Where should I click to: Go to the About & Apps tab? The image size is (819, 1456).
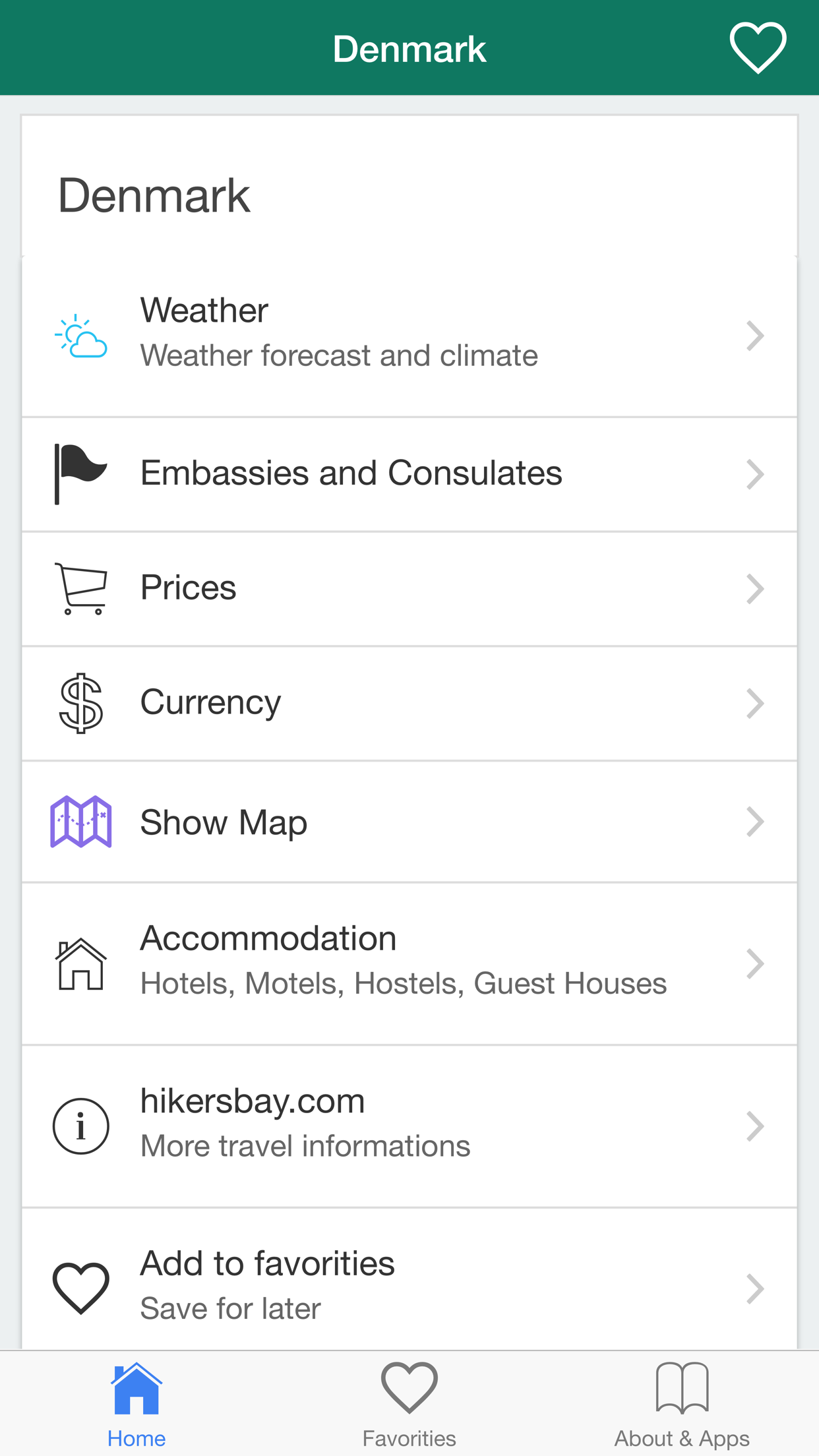[682, 1405]
